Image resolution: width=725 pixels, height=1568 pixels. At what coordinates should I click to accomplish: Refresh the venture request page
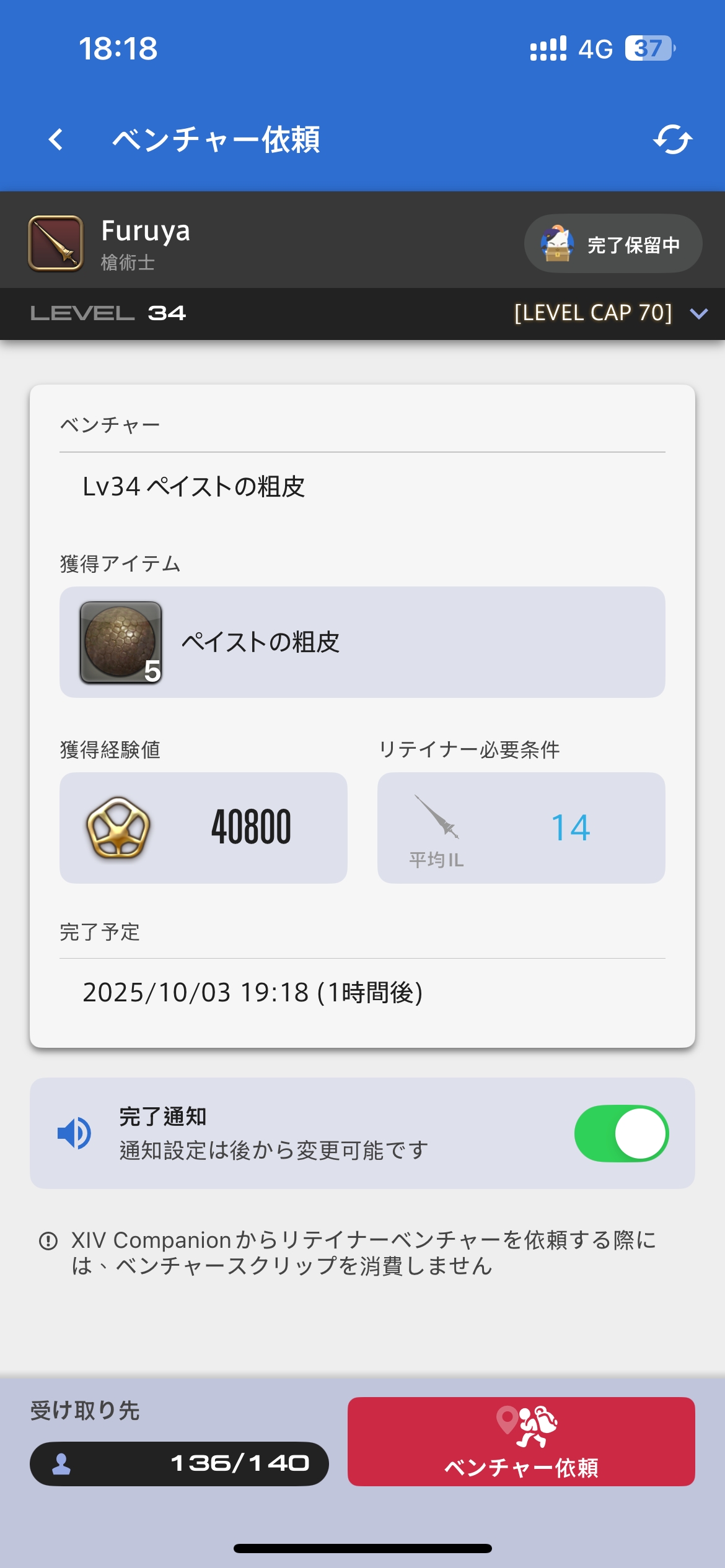672,139
